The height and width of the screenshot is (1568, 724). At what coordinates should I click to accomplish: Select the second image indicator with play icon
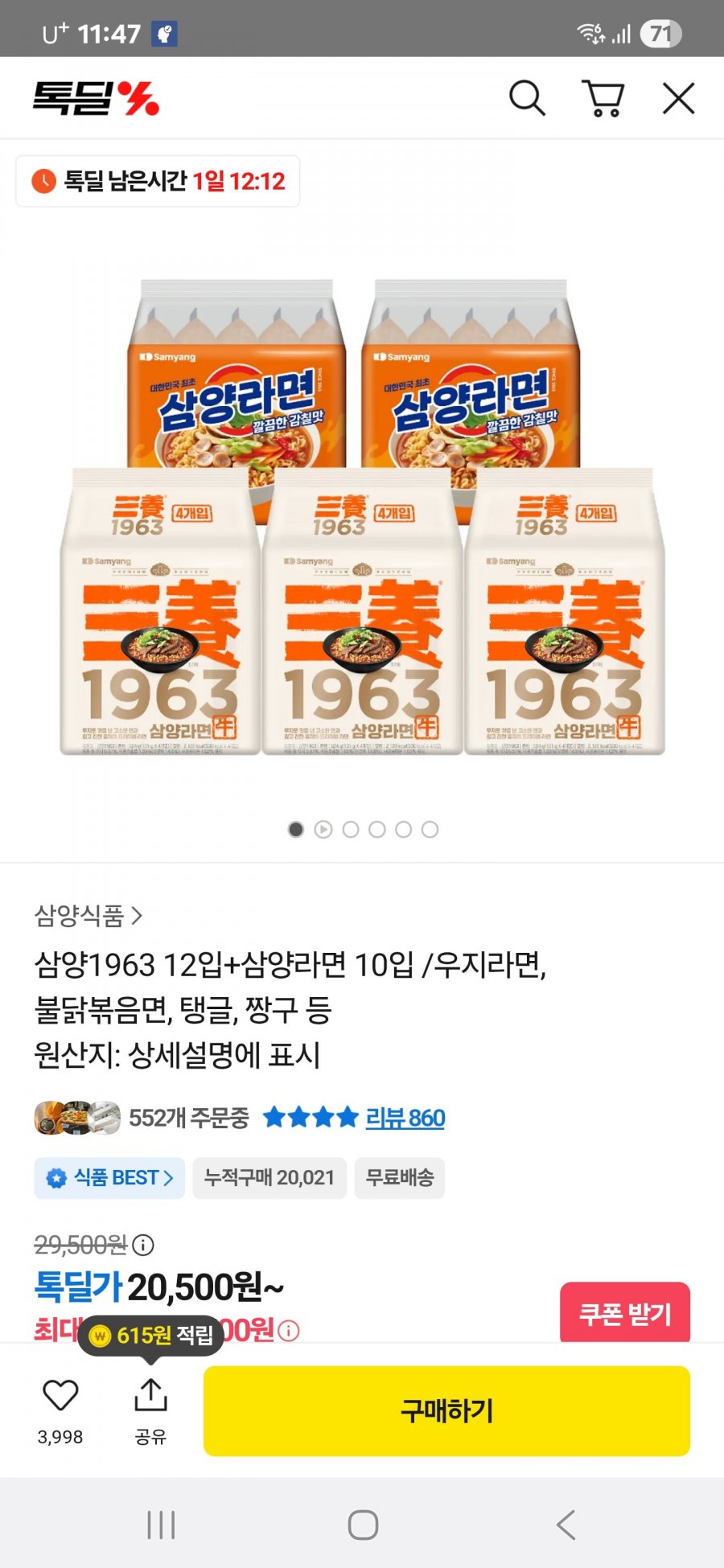tap(323, 829)
